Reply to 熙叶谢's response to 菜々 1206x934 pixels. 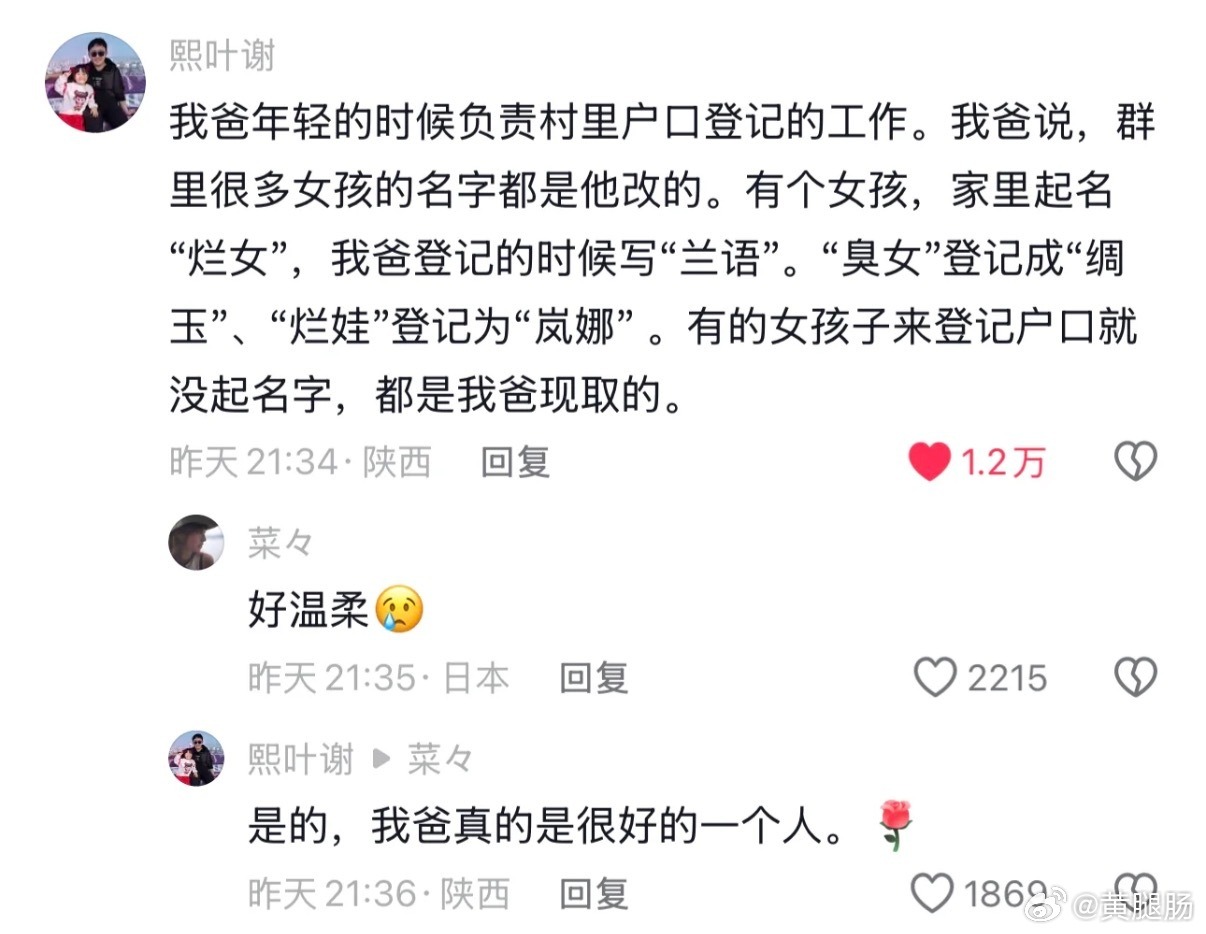coord(594,893)
